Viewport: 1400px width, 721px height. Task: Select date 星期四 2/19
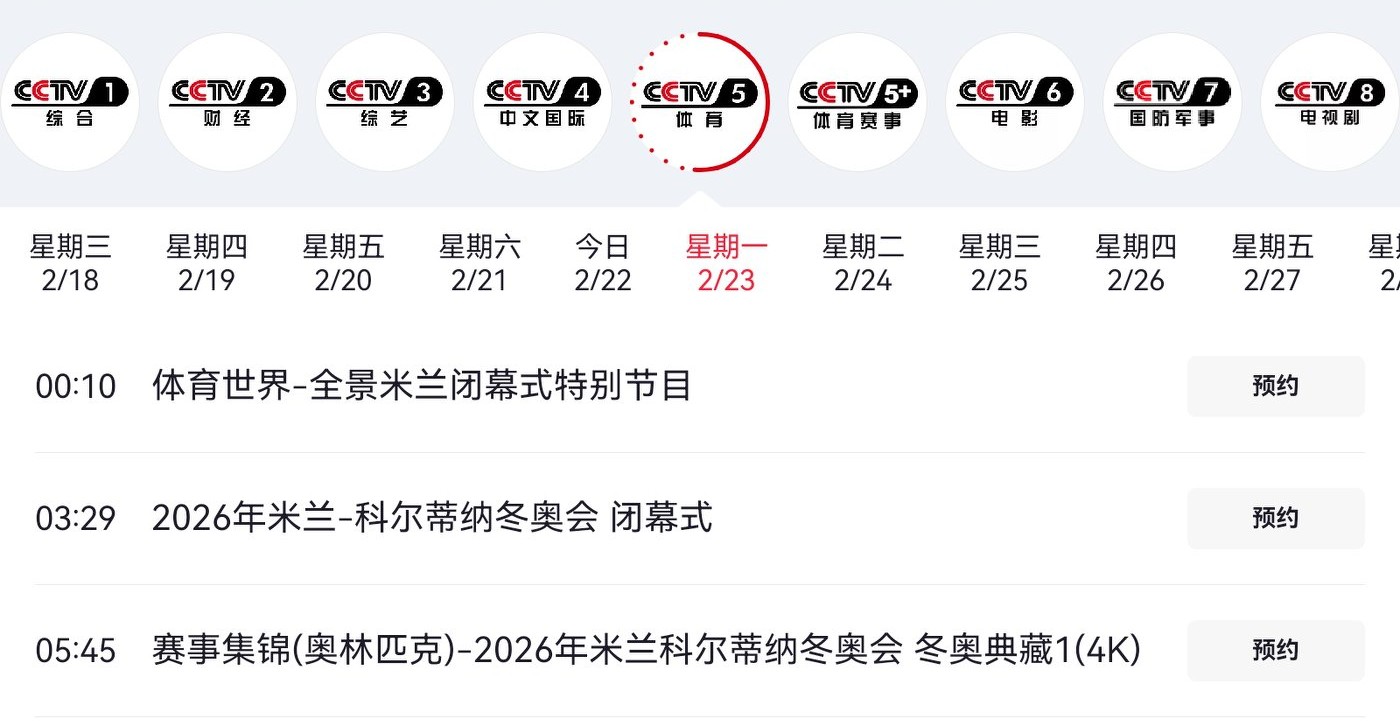click(x=206, y=263)
